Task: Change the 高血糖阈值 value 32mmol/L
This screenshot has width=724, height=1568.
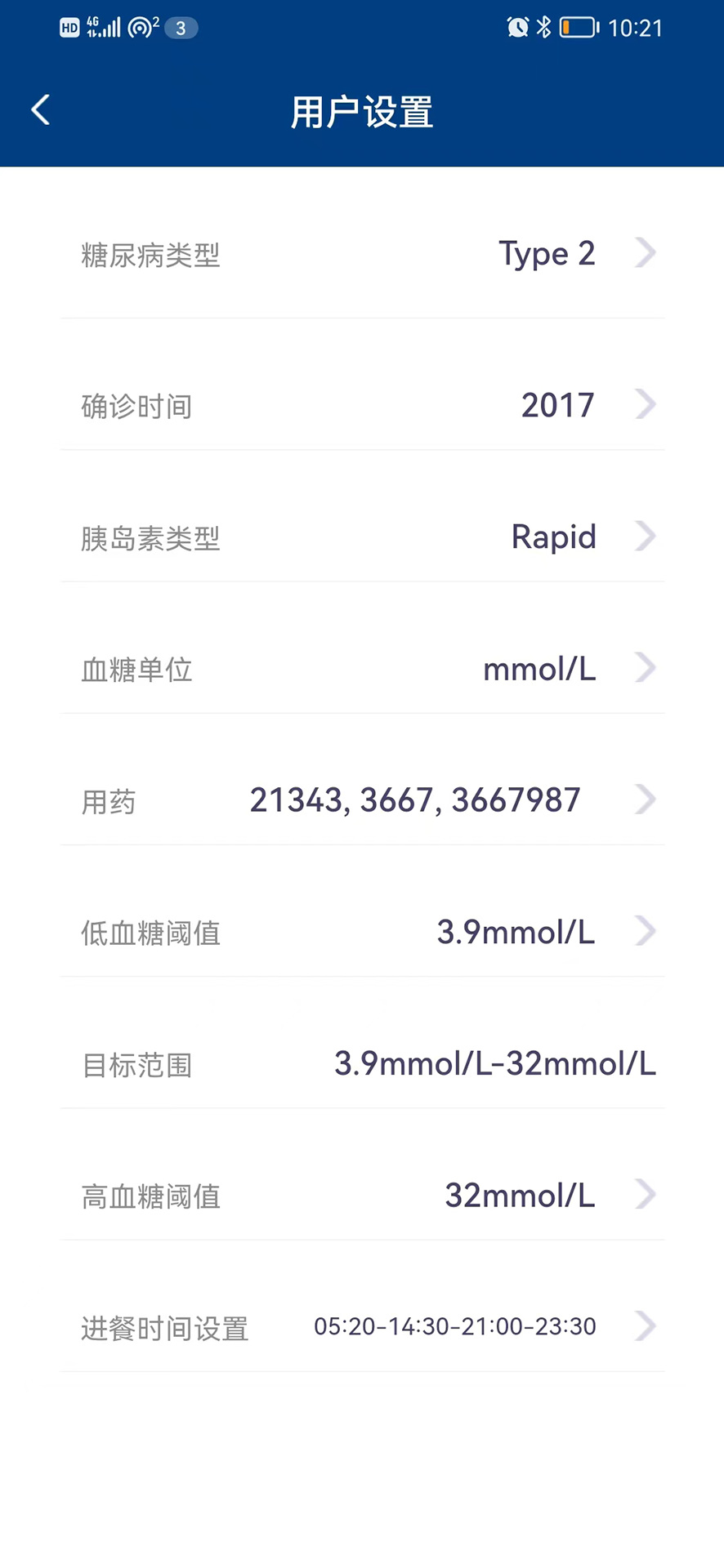Action: tap(519, 1195)
